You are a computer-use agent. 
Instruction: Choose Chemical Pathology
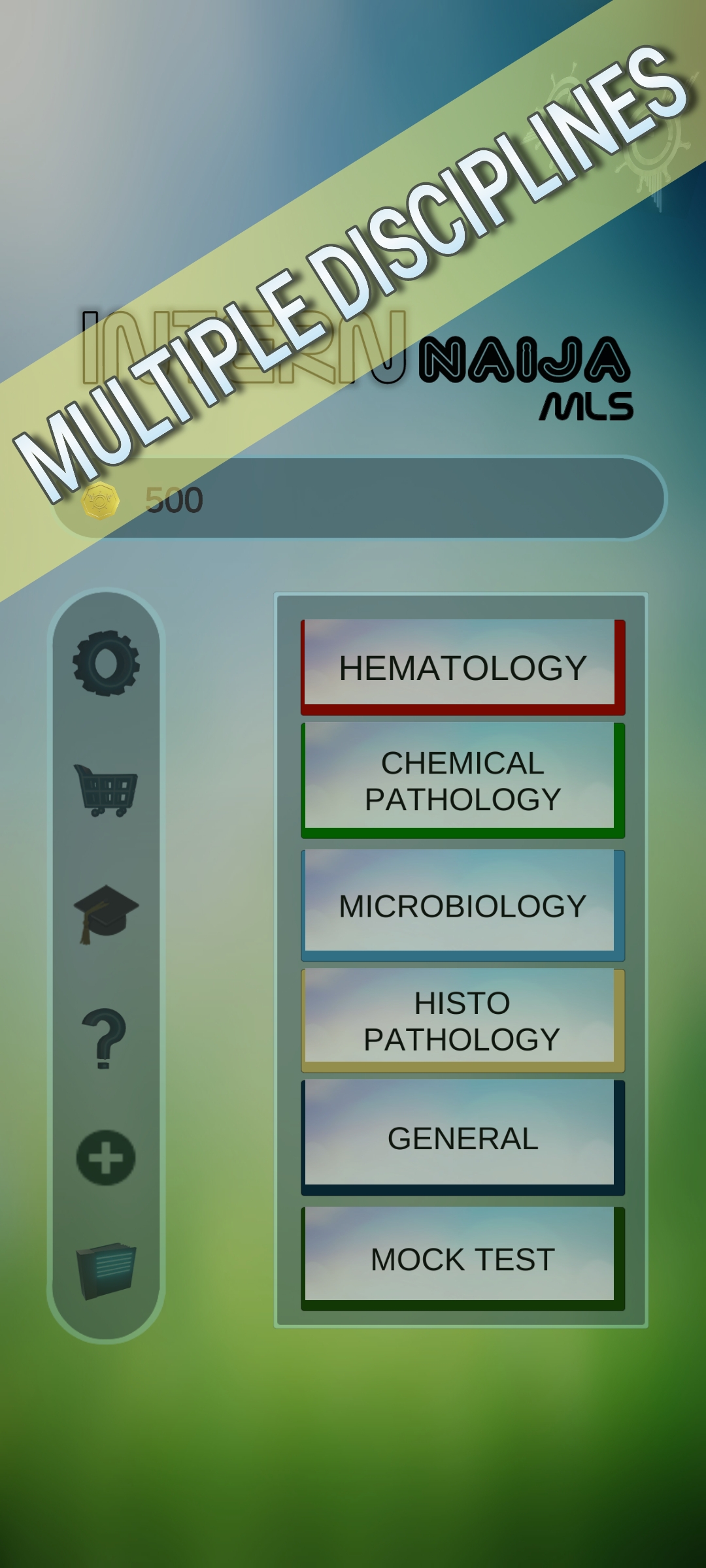[x=462, y=780]
